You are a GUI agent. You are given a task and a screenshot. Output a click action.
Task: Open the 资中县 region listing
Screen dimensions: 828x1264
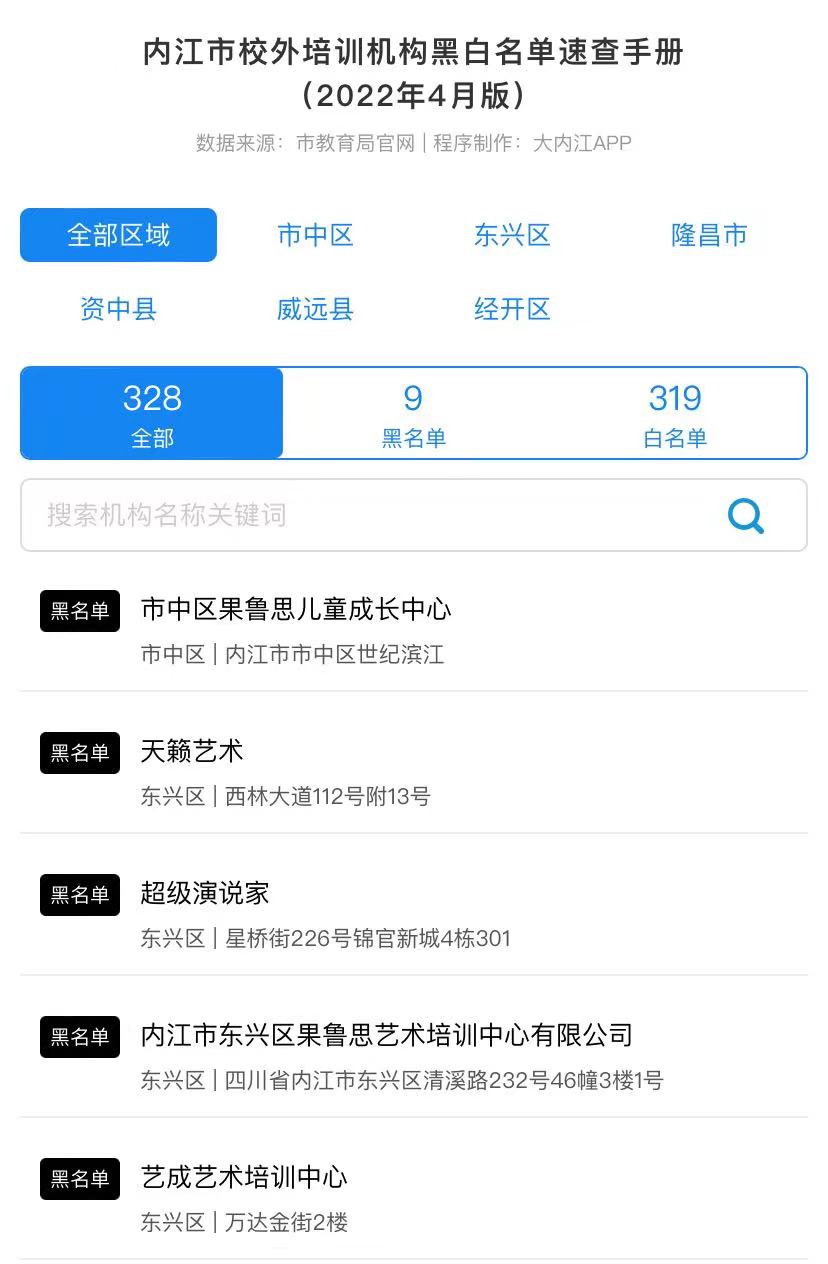(118, 310)
